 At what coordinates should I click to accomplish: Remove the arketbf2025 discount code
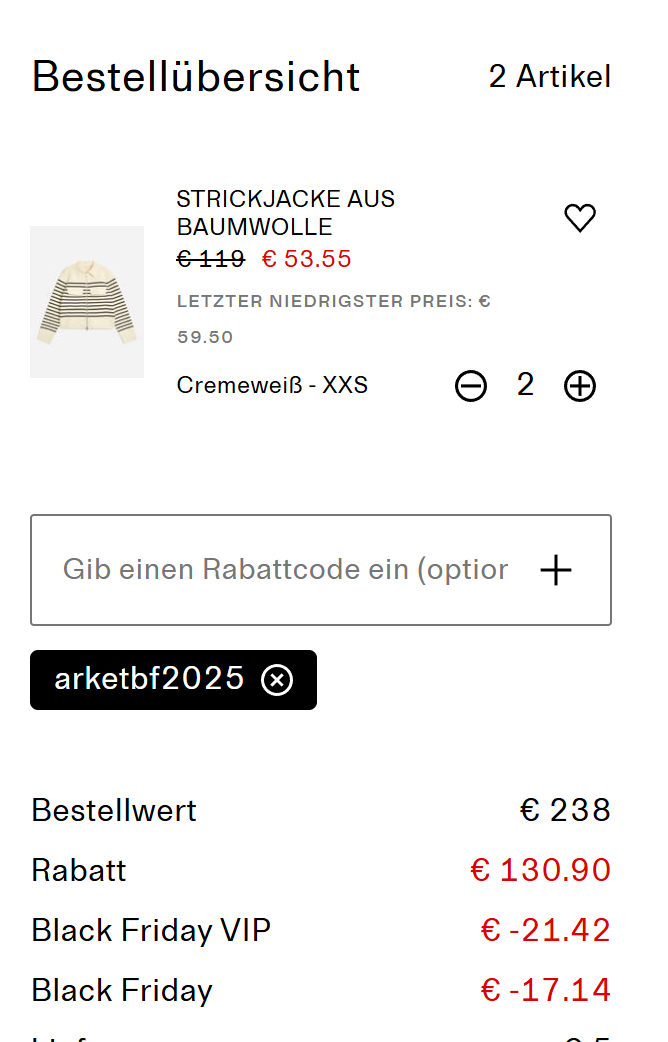pyautogui.click(x=277, y=680)
